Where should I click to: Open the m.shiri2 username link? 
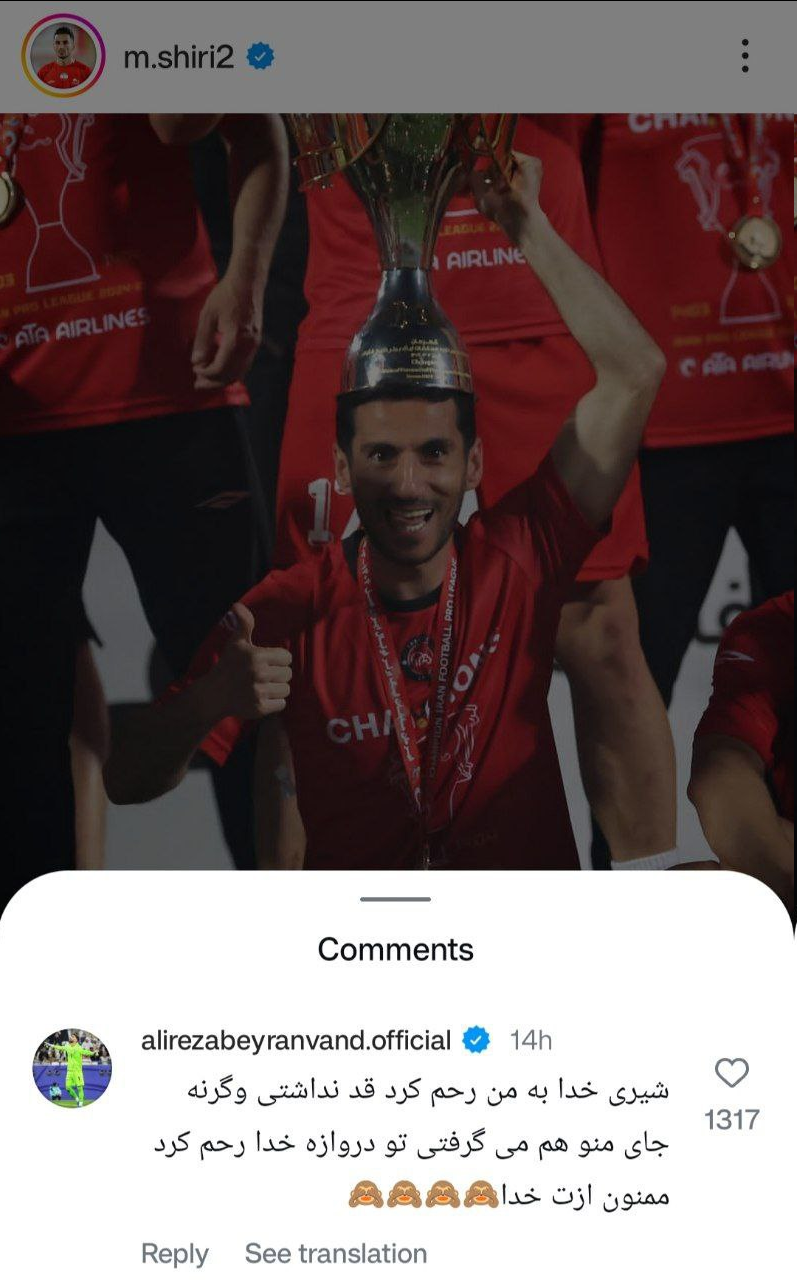(178, 57)
